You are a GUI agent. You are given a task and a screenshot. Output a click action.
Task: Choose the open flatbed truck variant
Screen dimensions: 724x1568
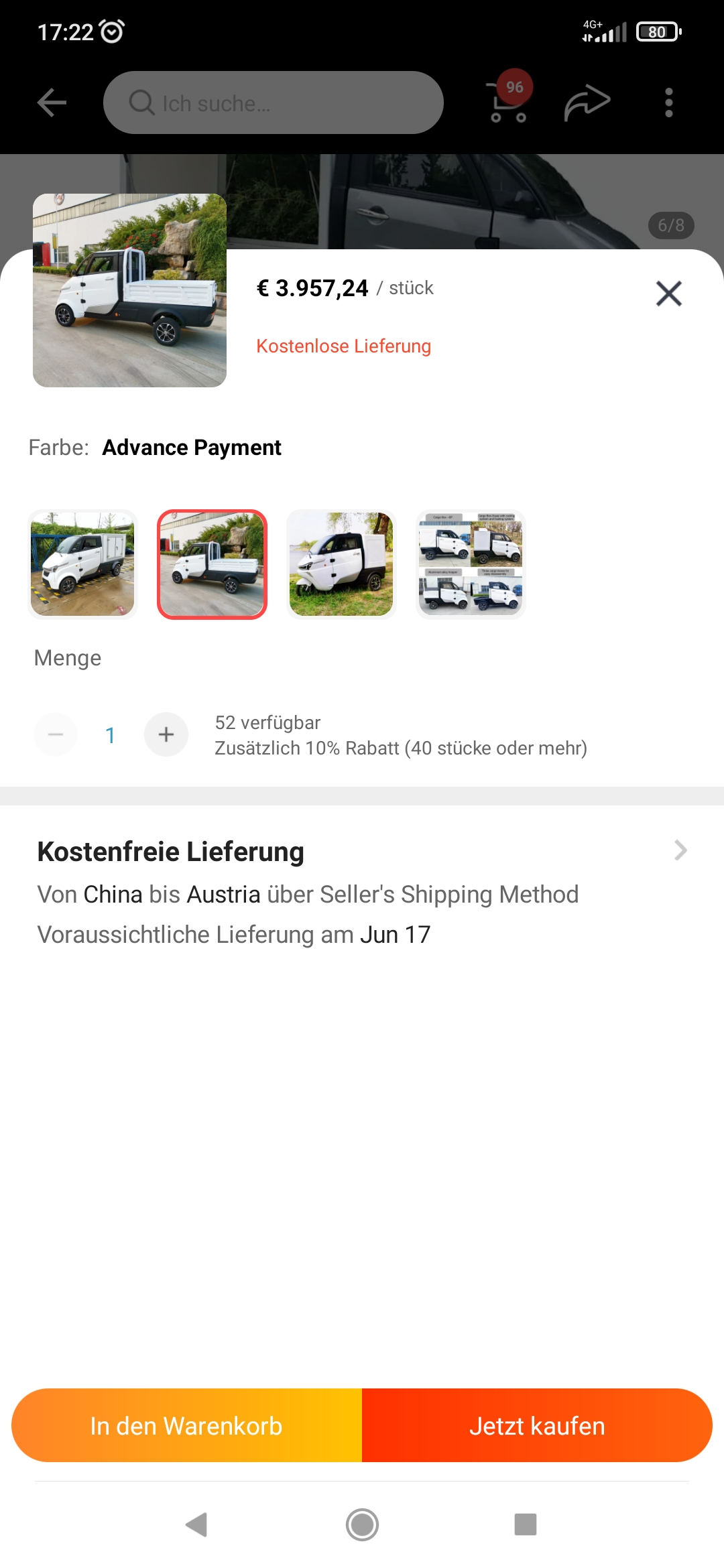(212, 564)
